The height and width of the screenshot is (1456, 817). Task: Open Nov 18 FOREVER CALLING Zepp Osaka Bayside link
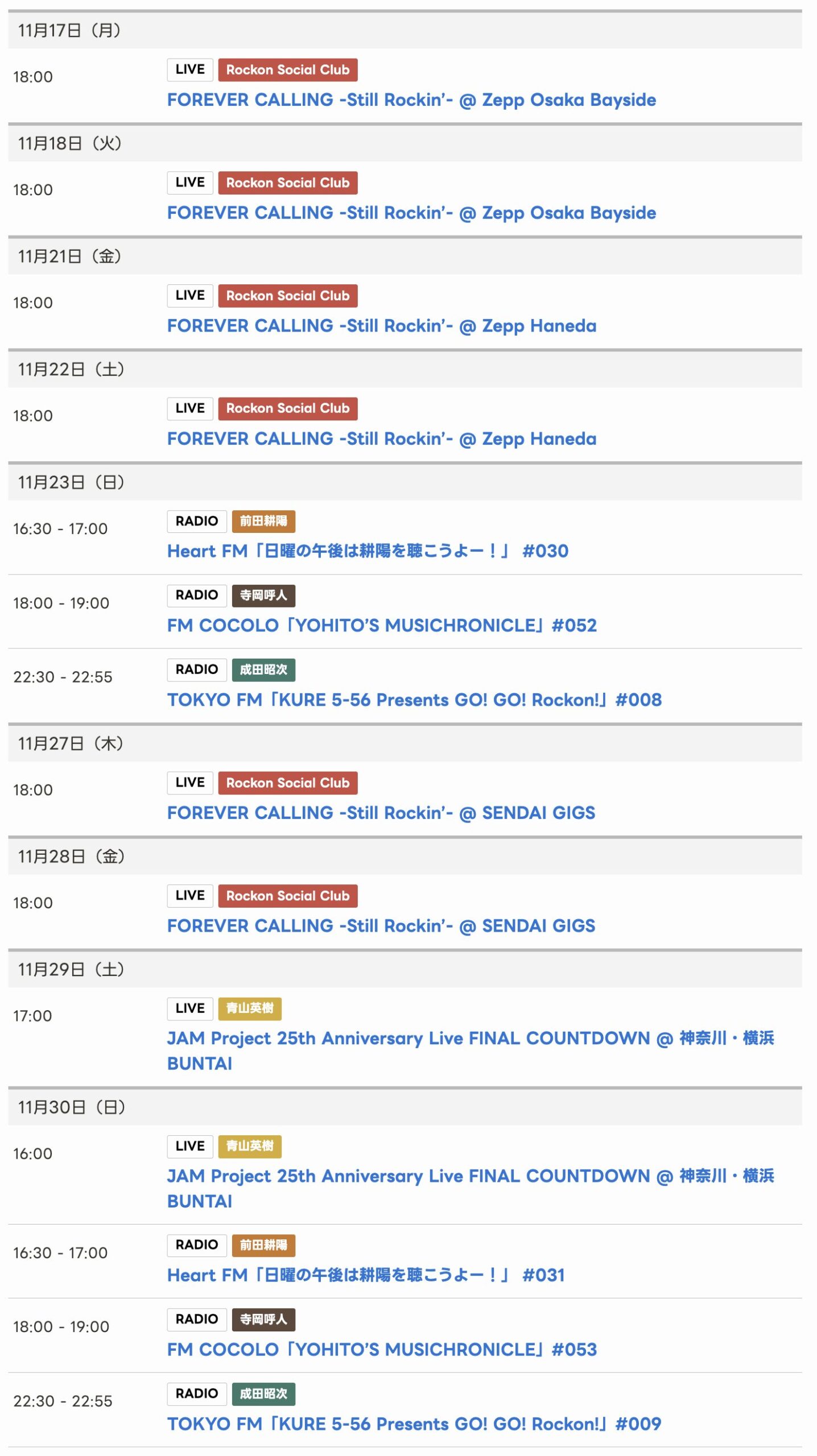[x=411, y=213]
